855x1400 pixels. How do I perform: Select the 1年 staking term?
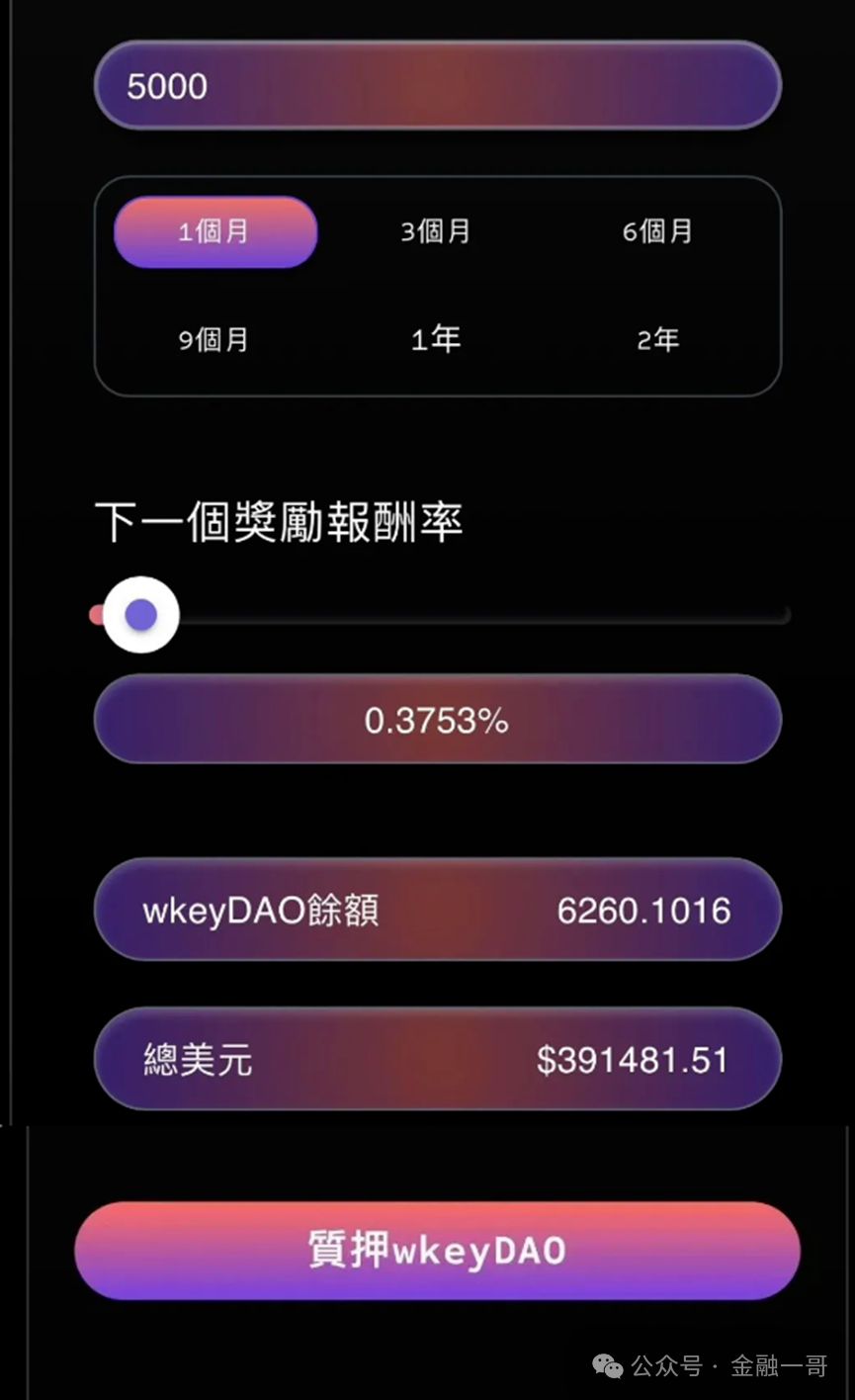[x=435, y=339]
